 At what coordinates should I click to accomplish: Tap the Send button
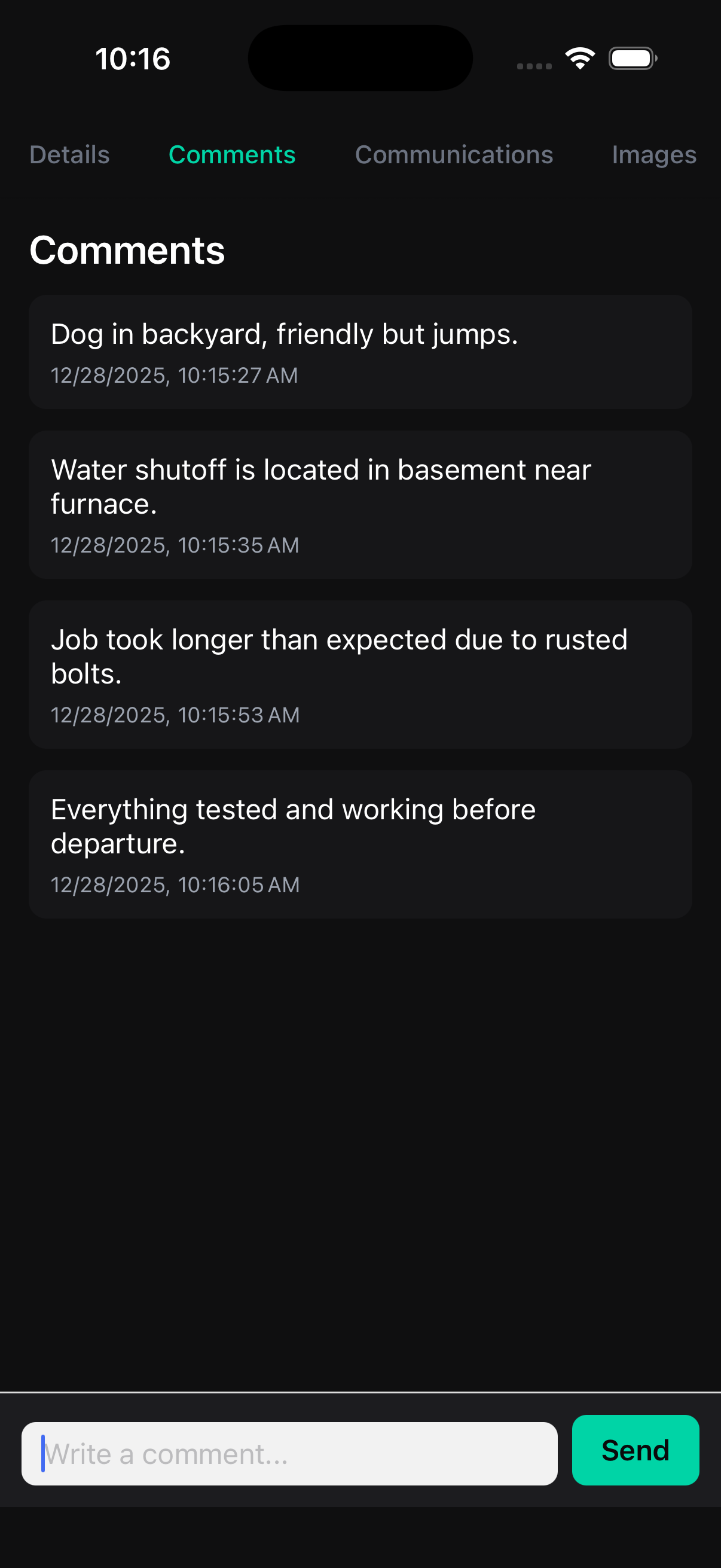tap(634, 1451)
